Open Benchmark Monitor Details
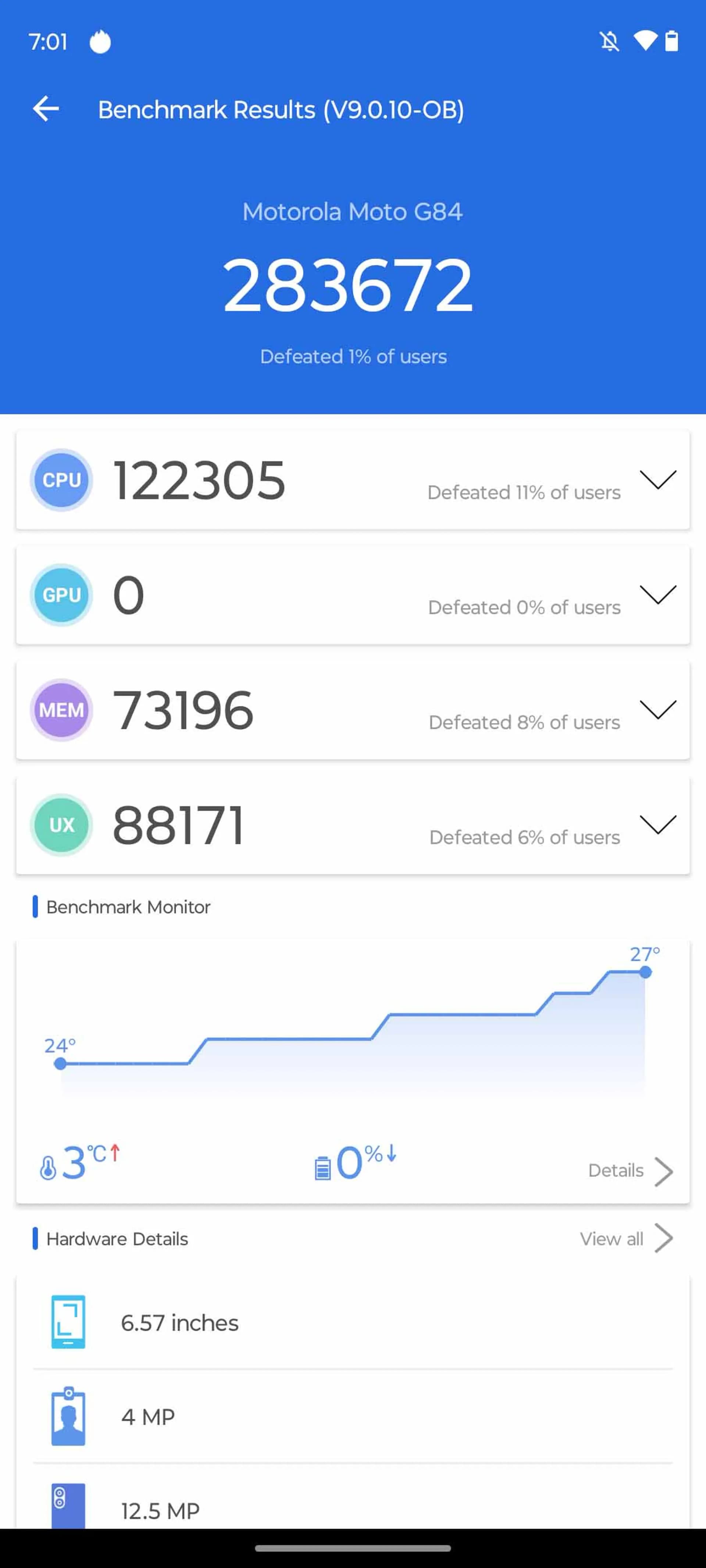 point(630,1170)
